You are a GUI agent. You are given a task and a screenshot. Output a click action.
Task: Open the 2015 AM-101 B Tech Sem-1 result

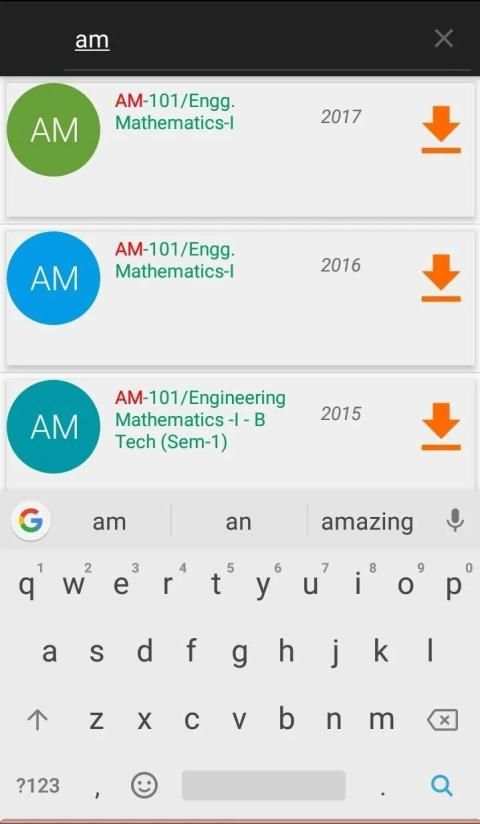pyautogui.click(x=240, y=434)
